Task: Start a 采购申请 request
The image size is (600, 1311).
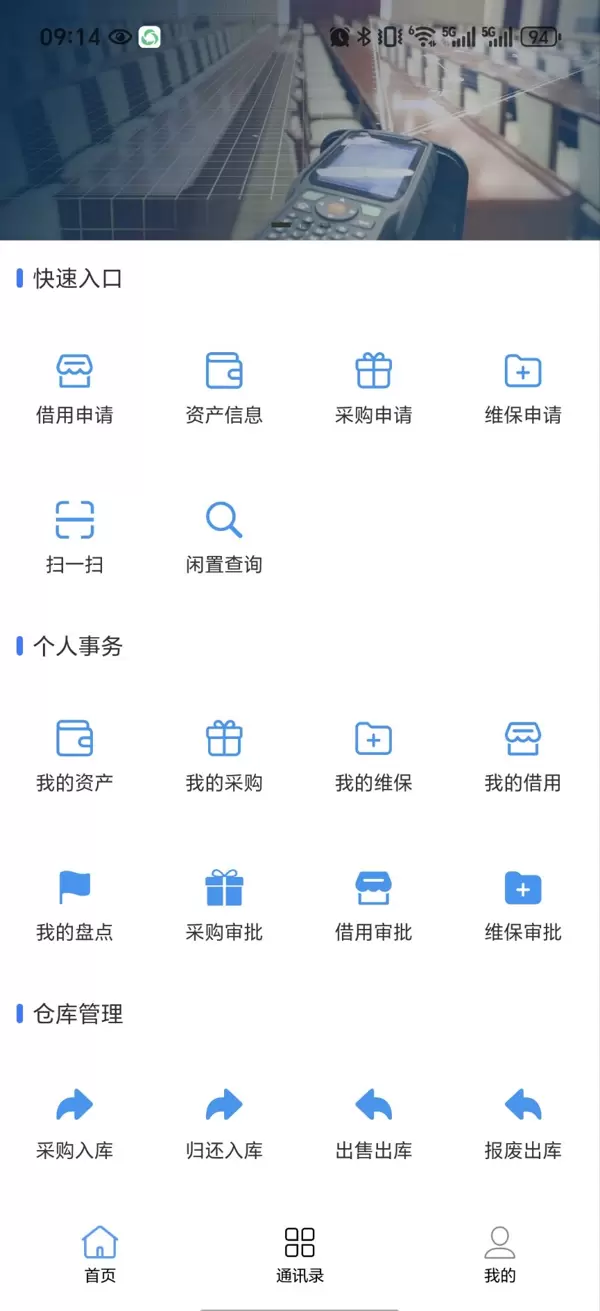Action: 374,388
